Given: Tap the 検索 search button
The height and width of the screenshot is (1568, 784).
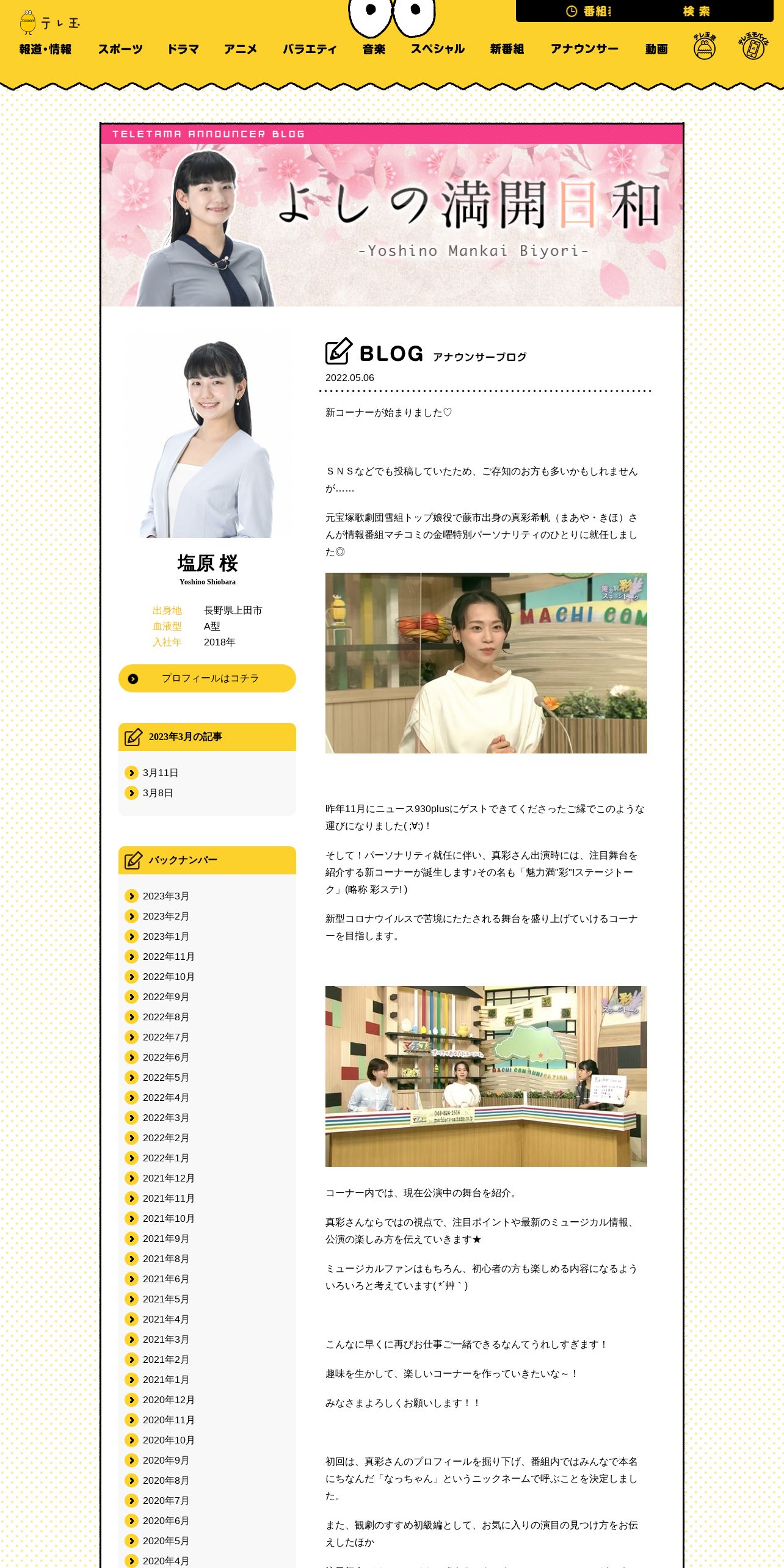Looking at the screenshot, I should (x=697, y=11).
